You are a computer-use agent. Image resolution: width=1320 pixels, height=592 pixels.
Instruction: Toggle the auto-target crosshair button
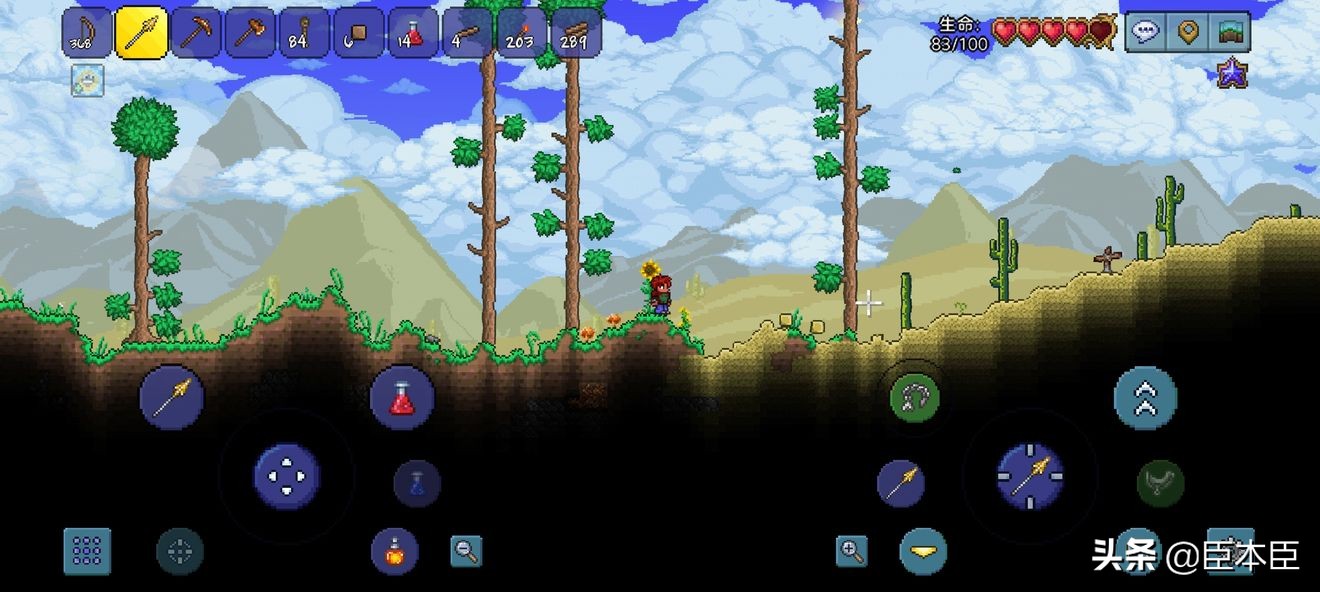pyautogui.click(x=180, y=551)
